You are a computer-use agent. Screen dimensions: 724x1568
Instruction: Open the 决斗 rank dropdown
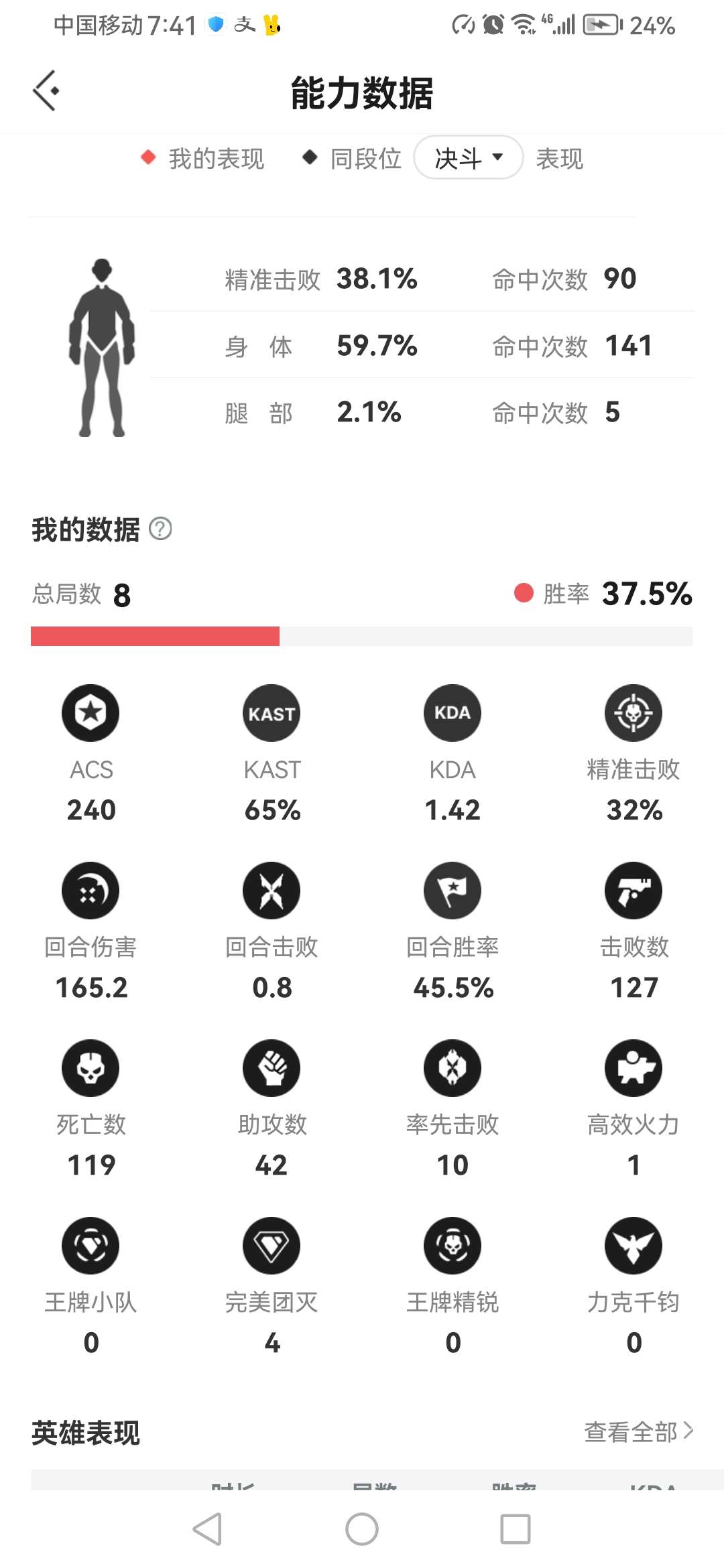468,158
